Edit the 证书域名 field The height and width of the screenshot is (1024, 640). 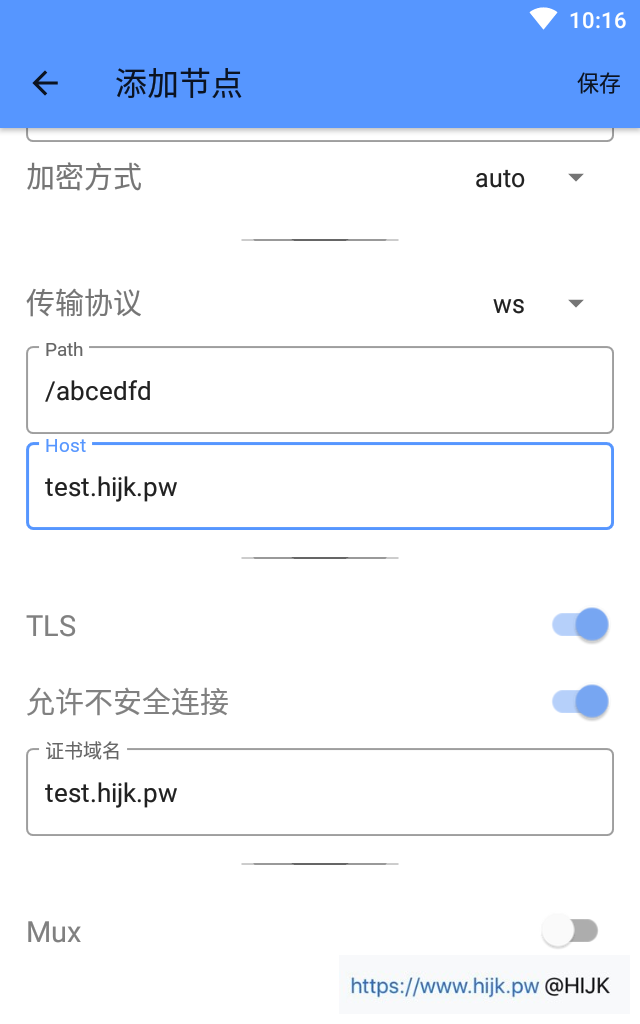[x=319, y=793]
